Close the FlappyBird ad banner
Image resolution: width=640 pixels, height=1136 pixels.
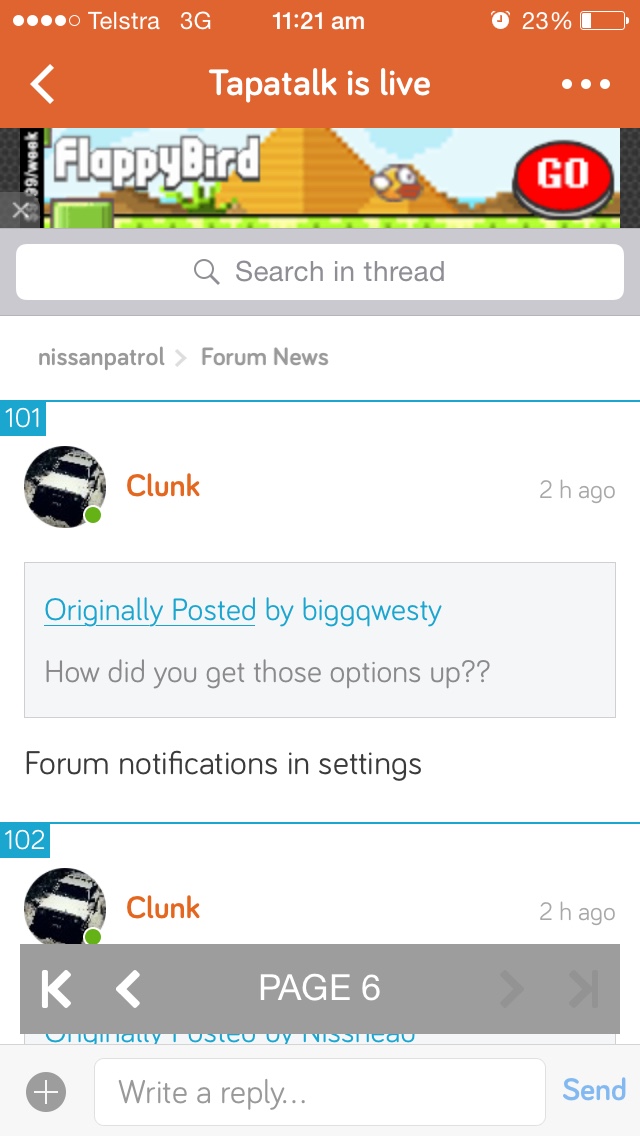pos(20,210)
